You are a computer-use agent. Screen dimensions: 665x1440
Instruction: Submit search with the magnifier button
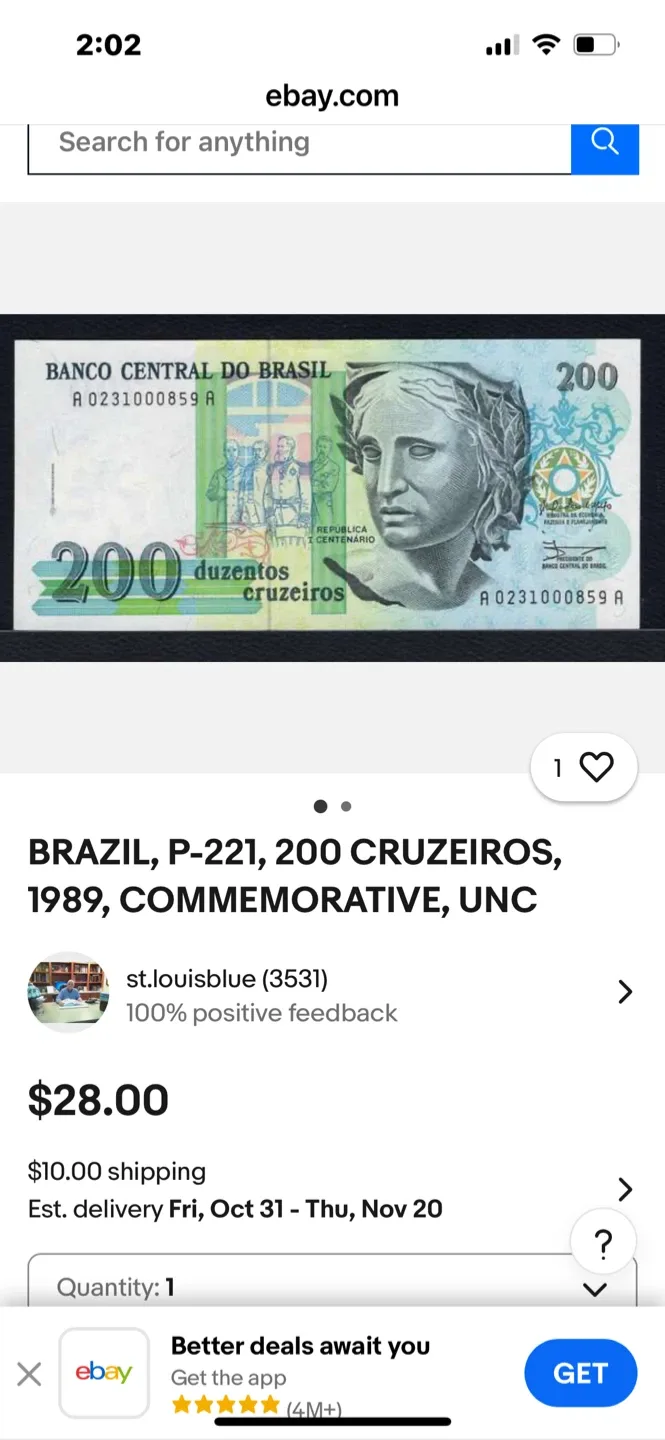tap(604, 143)
